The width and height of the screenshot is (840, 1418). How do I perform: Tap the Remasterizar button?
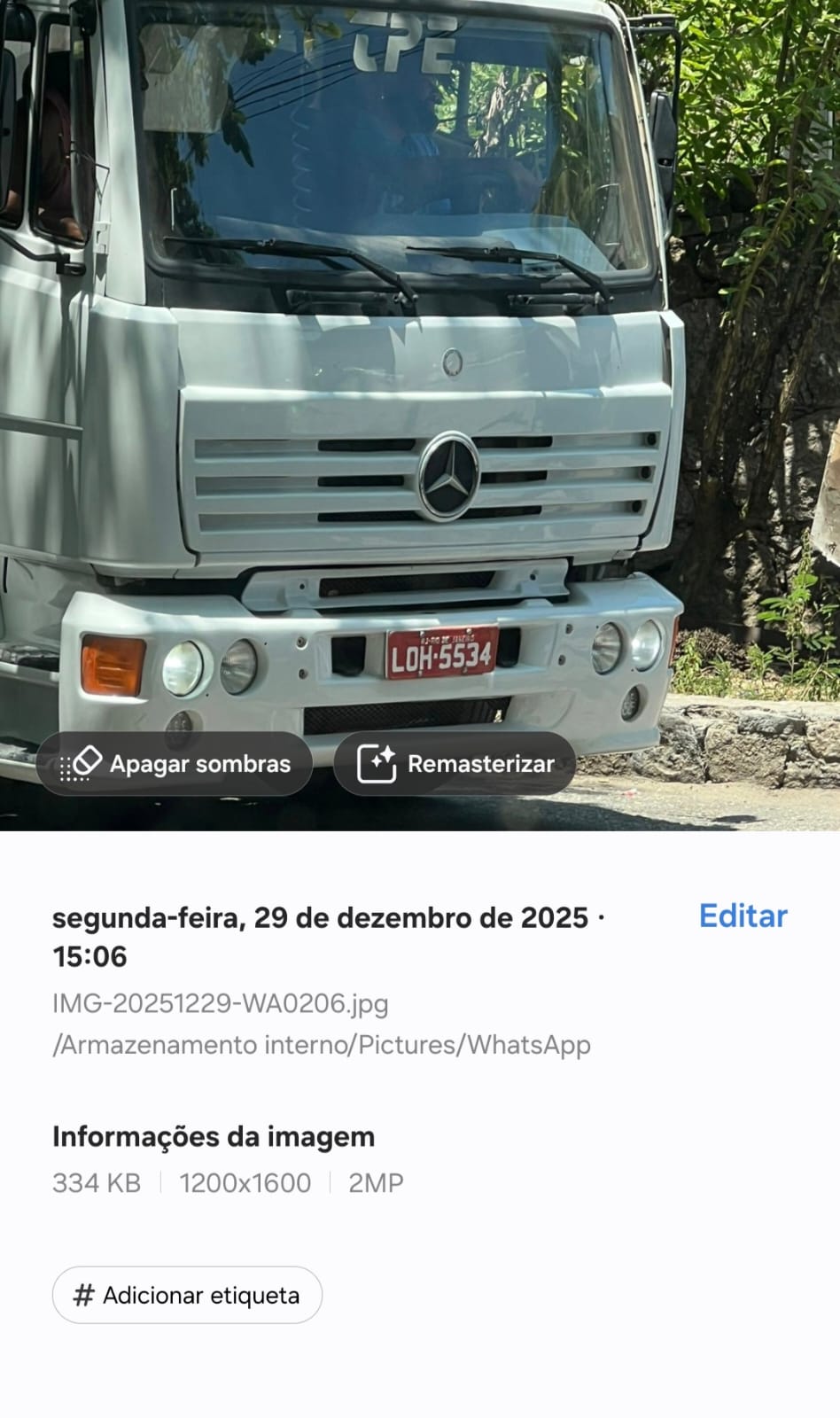(x=455, y=764)
